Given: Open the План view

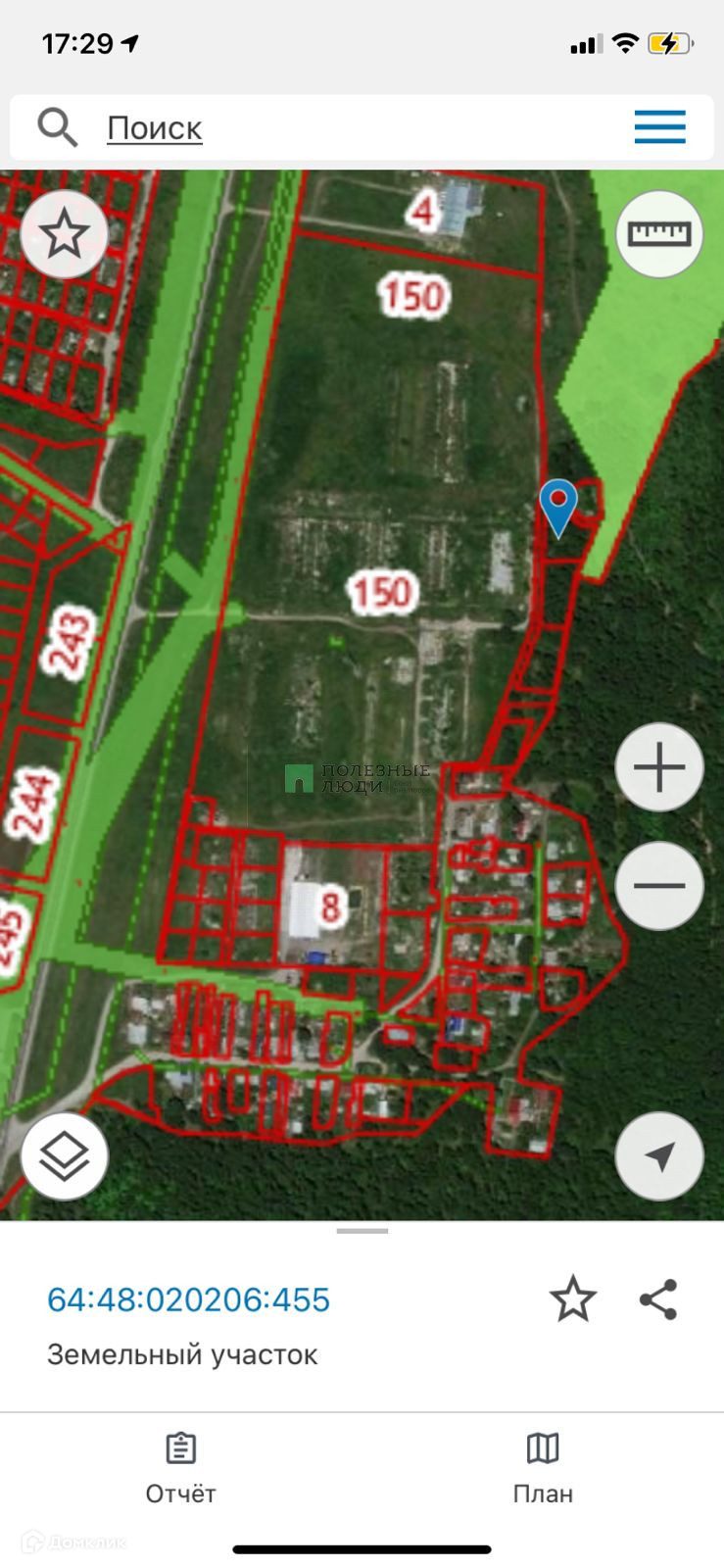Looking at the screenshot, I should tap(543, 1468).
